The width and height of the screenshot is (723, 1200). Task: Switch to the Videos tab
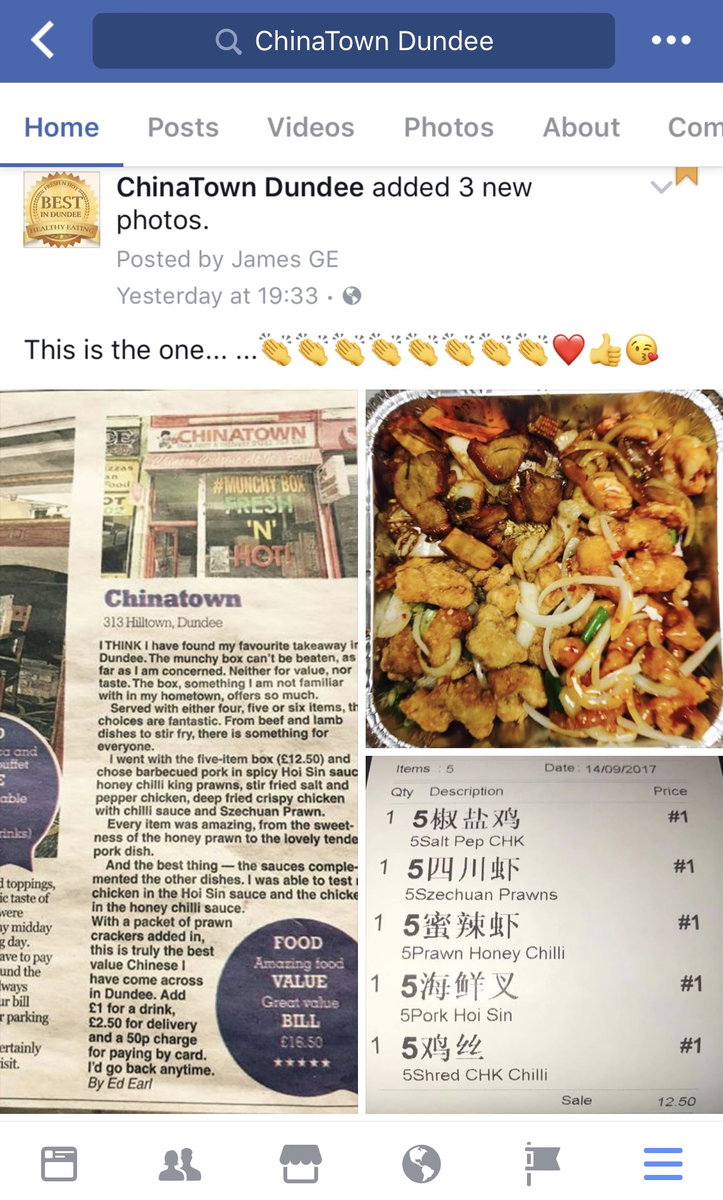tap(310, 127)
